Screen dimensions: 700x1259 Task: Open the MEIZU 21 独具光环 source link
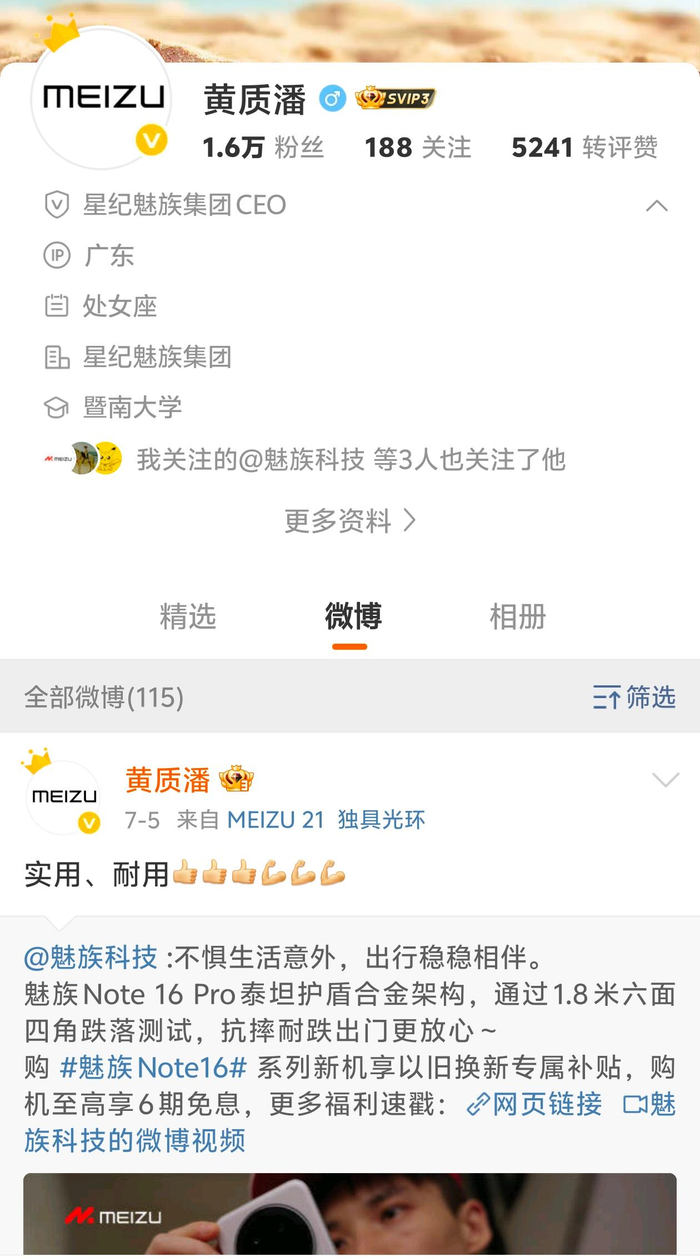(325, 820)
